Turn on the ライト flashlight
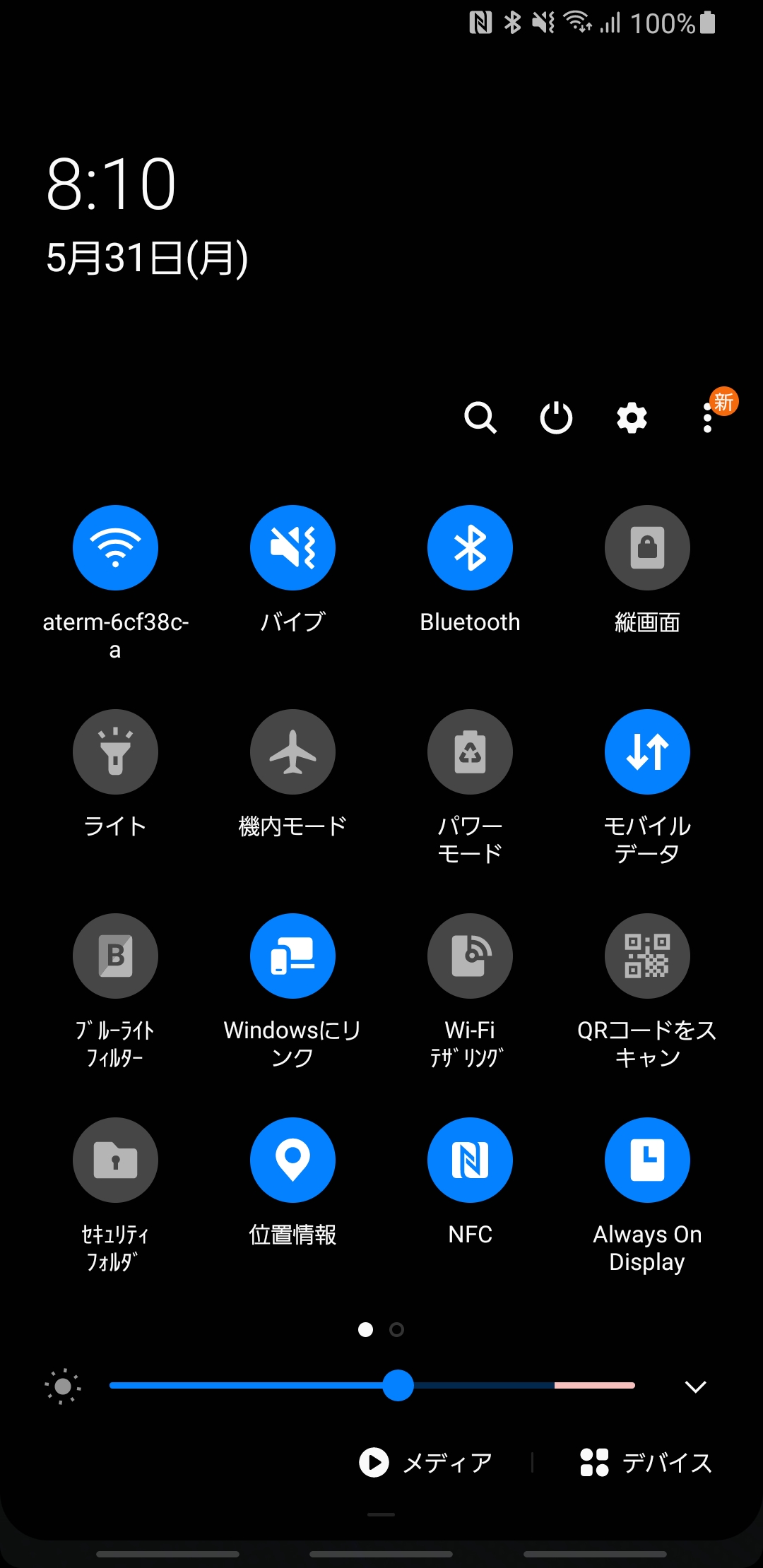Screen dimensions: 763x1568 coord(115,752)
